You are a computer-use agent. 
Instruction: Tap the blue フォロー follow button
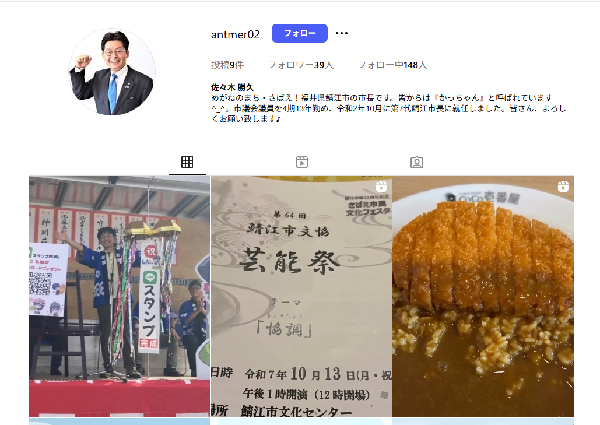point(299,33)
